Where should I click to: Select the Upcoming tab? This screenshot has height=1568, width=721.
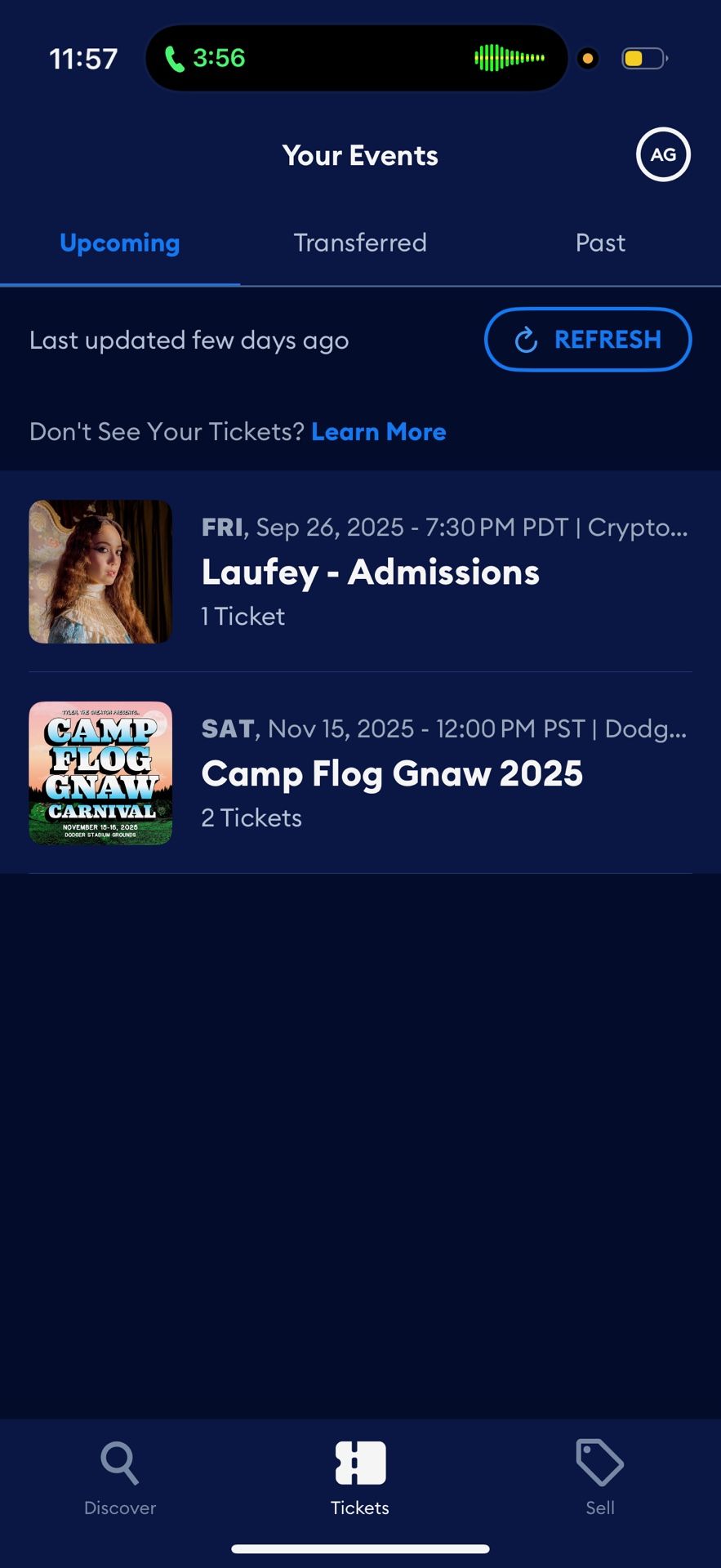click(120, 243)
